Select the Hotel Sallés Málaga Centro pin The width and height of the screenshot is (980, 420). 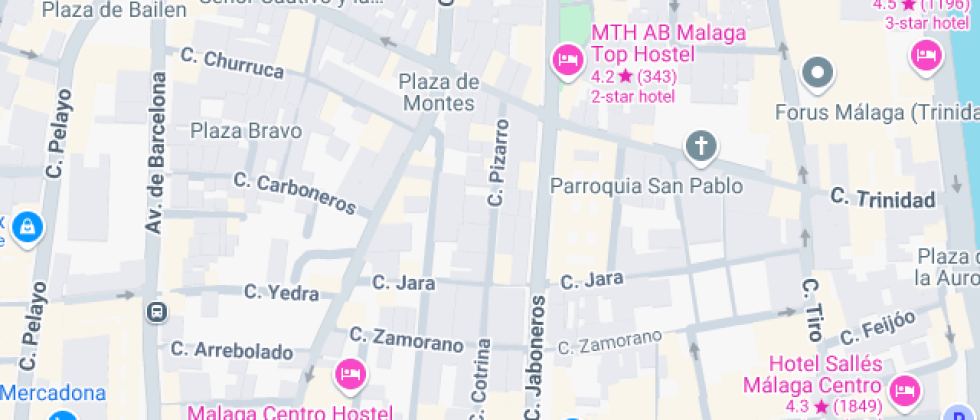click(904, 388)
